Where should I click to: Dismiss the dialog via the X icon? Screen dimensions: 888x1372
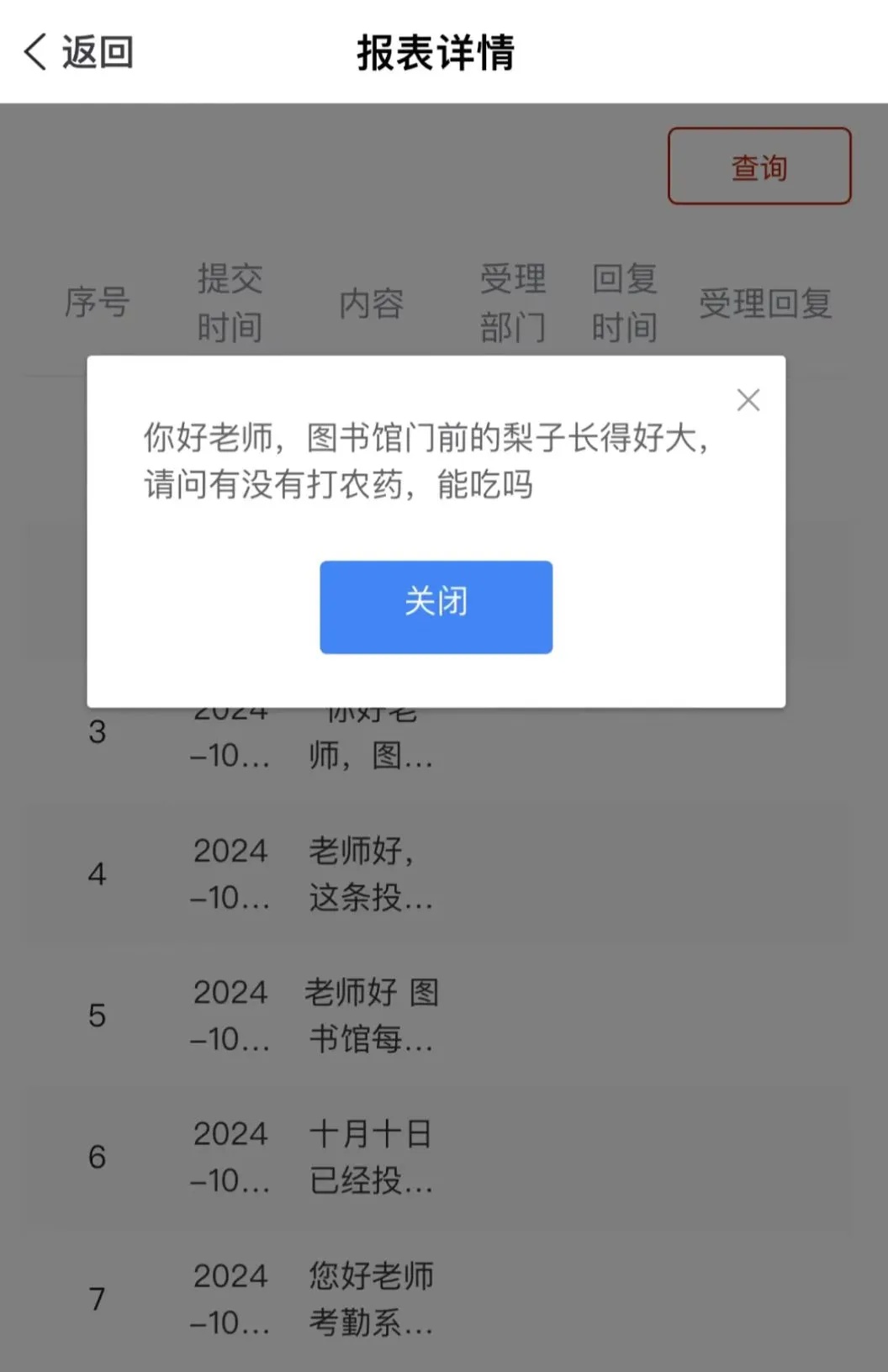pyautogui.click(x=748, y=400)
